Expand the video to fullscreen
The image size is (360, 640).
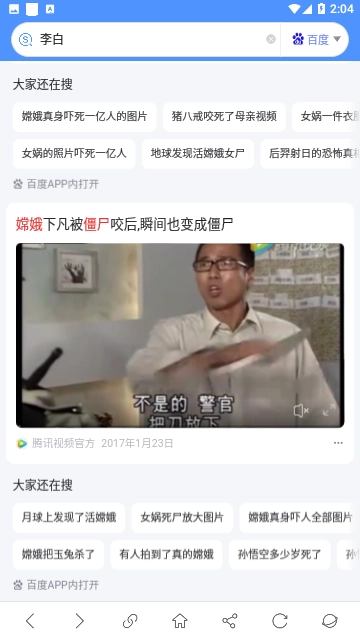click(329, 410)
